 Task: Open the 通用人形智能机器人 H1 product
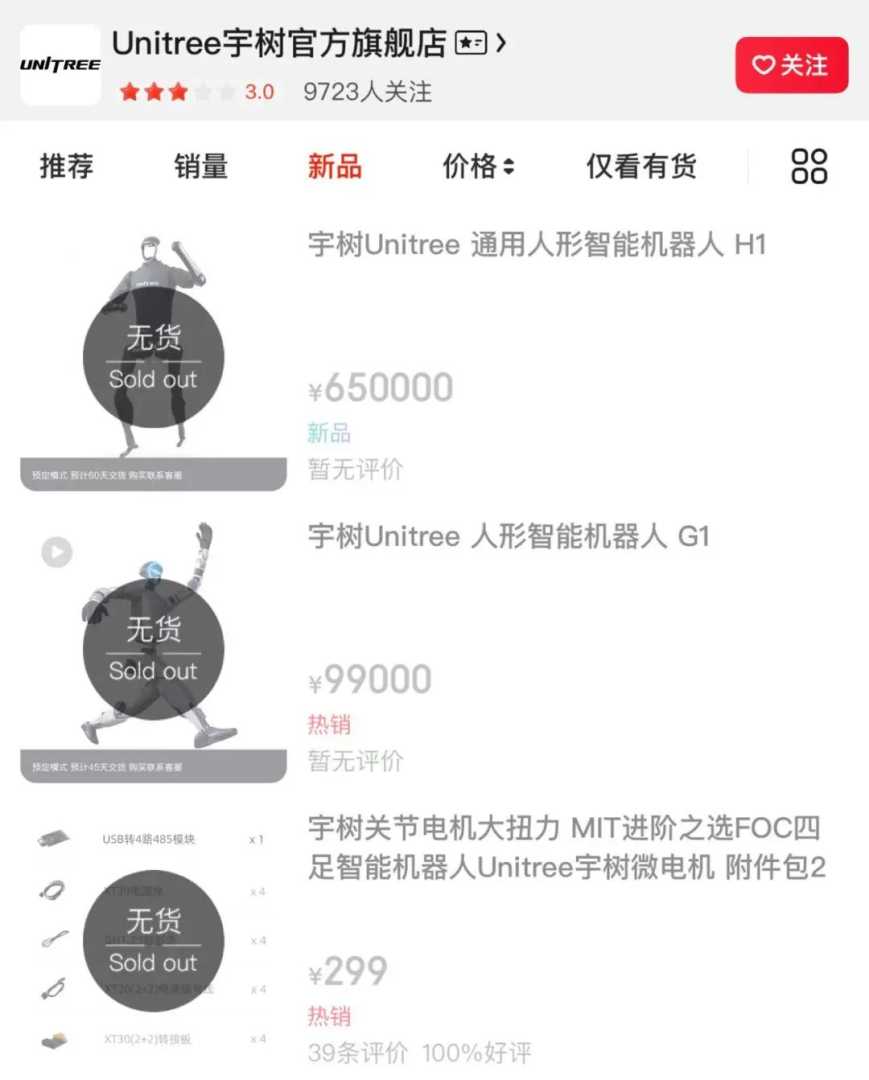(537, 245)
